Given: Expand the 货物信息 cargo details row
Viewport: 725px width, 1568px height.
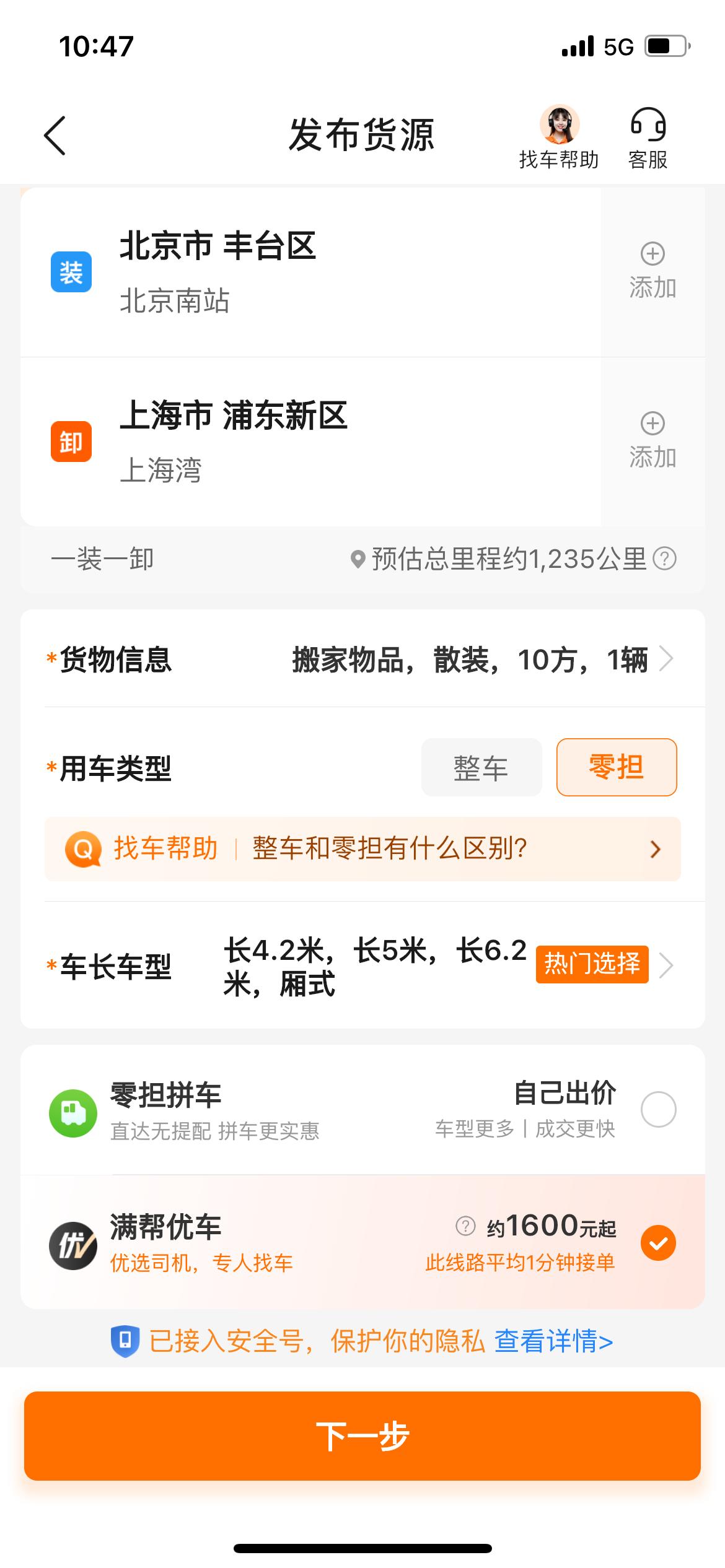Looking at the screenshot, I should point(666,659).
